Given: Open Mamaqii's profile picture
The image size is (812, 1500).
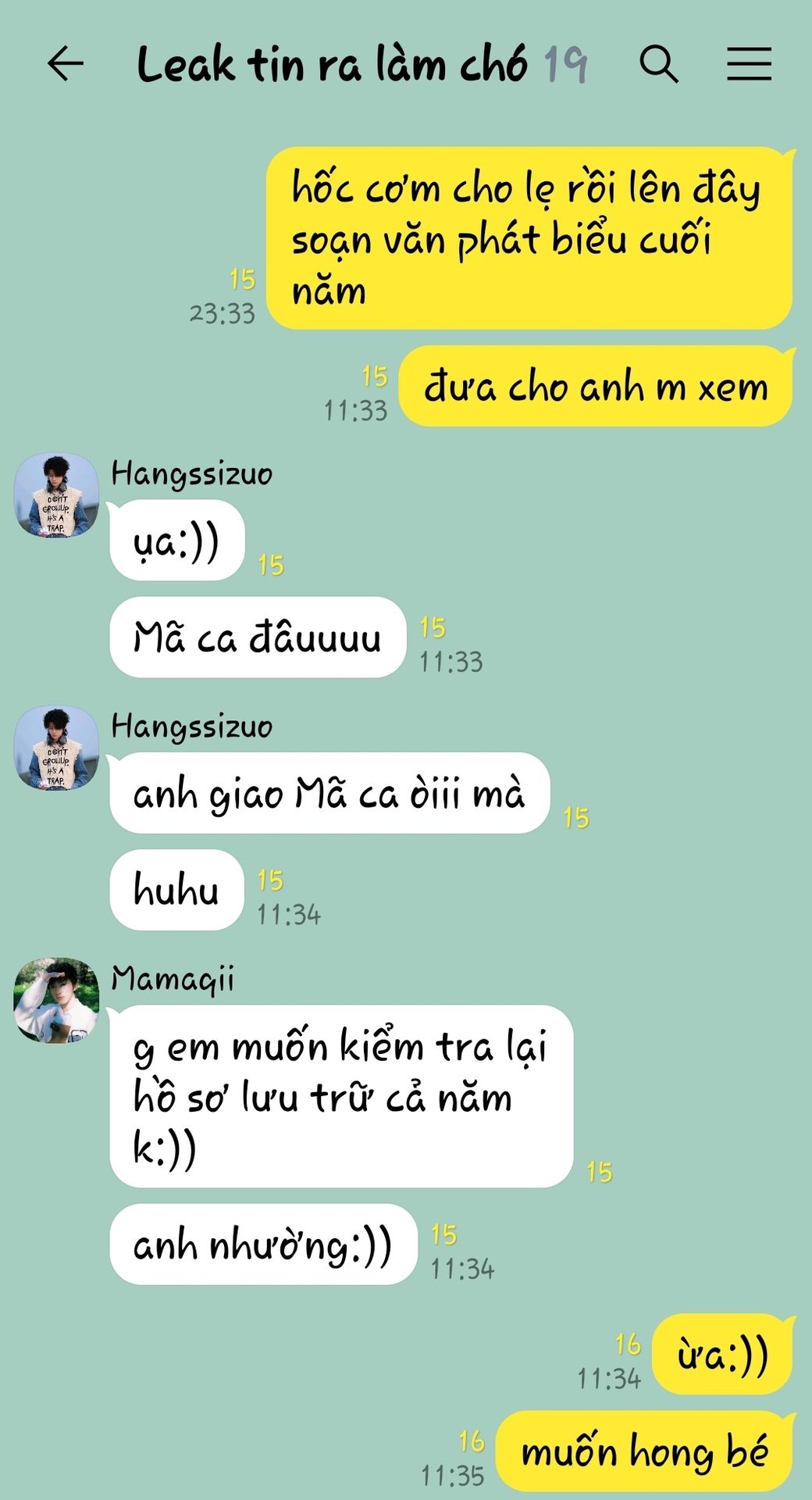Looking at the screenshot, I should pyautogui.click(x=56, y=1001).
